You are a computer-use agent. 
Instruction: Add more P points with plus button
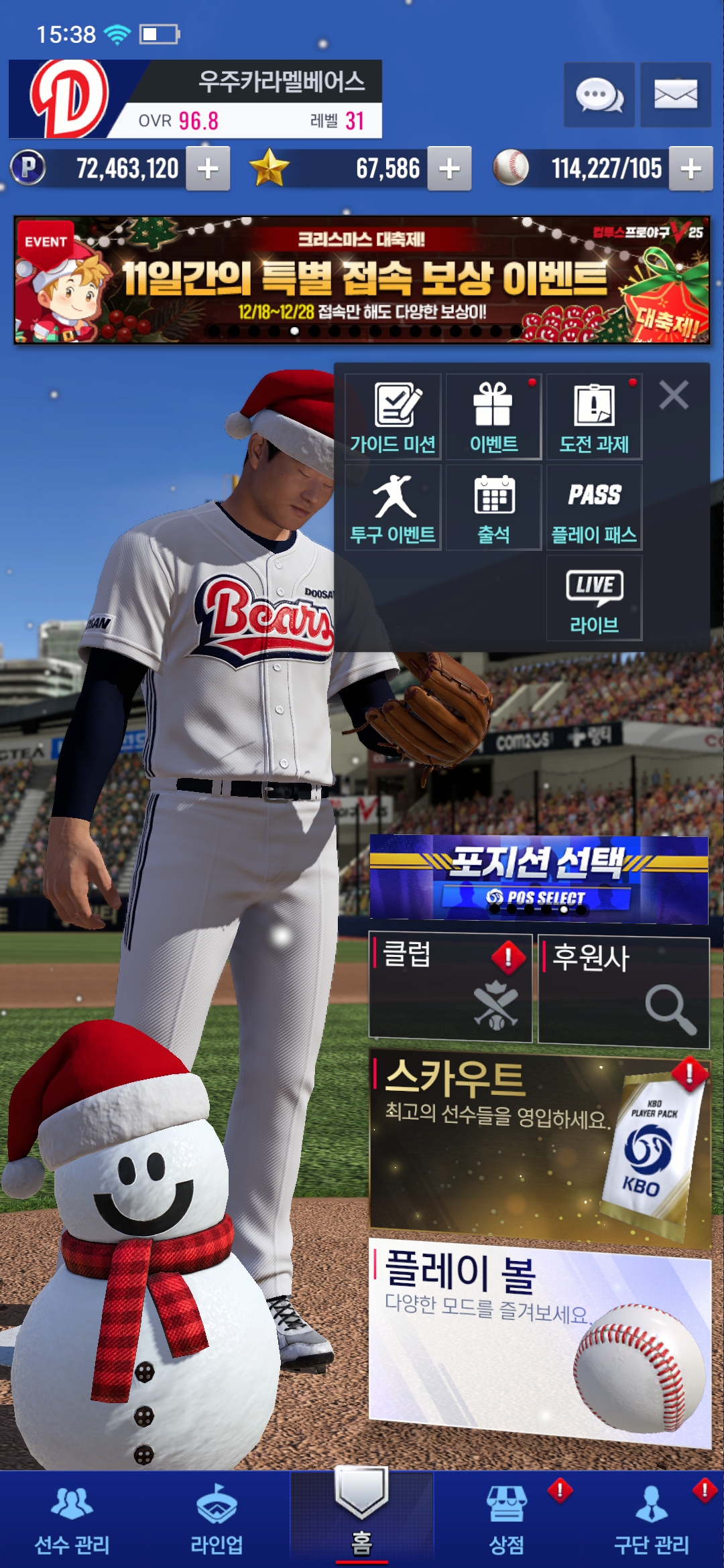point(208,169)
